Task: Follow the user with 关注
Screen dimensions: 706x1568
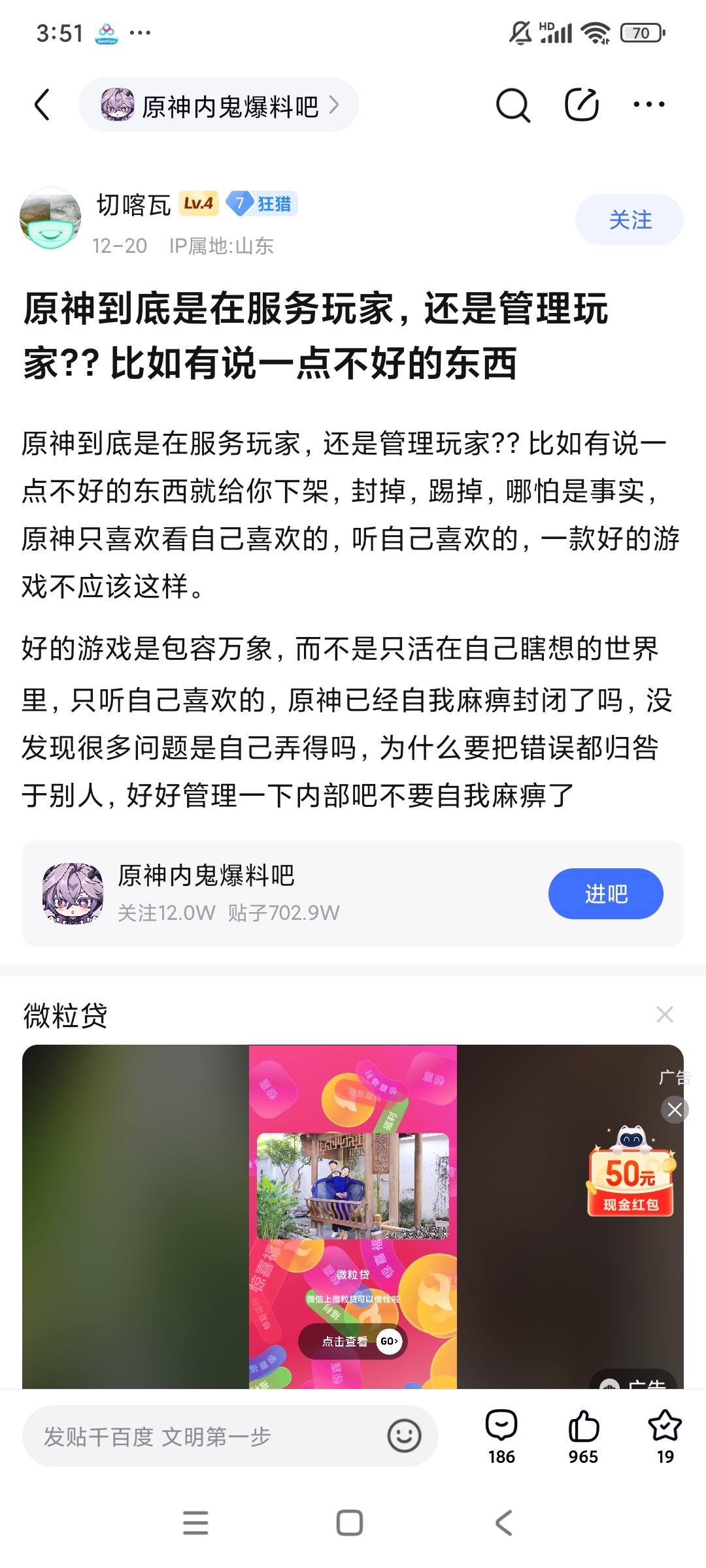Action: pos(629,220)
